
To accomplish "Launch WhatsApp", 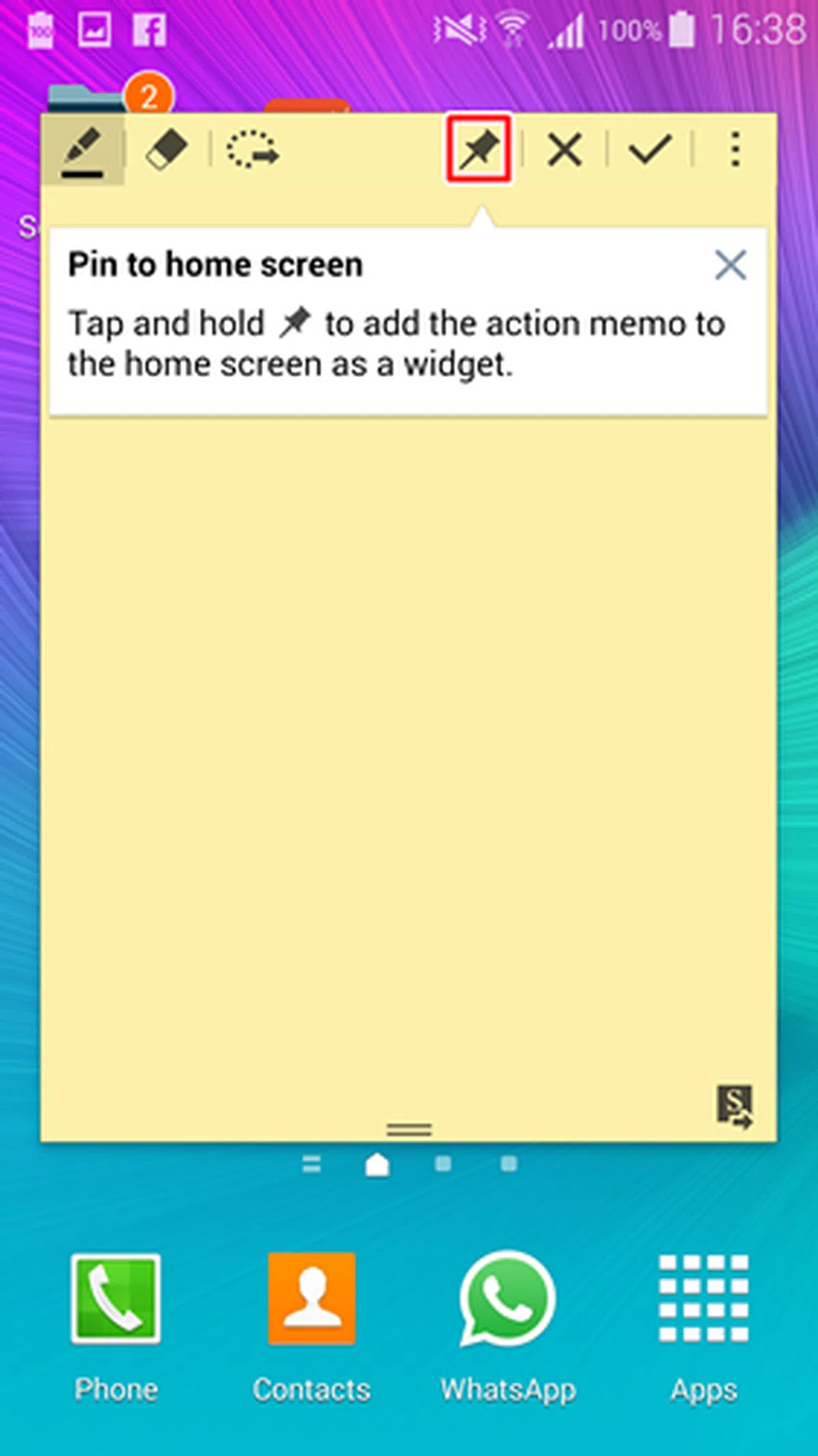I will [508, 1299].
